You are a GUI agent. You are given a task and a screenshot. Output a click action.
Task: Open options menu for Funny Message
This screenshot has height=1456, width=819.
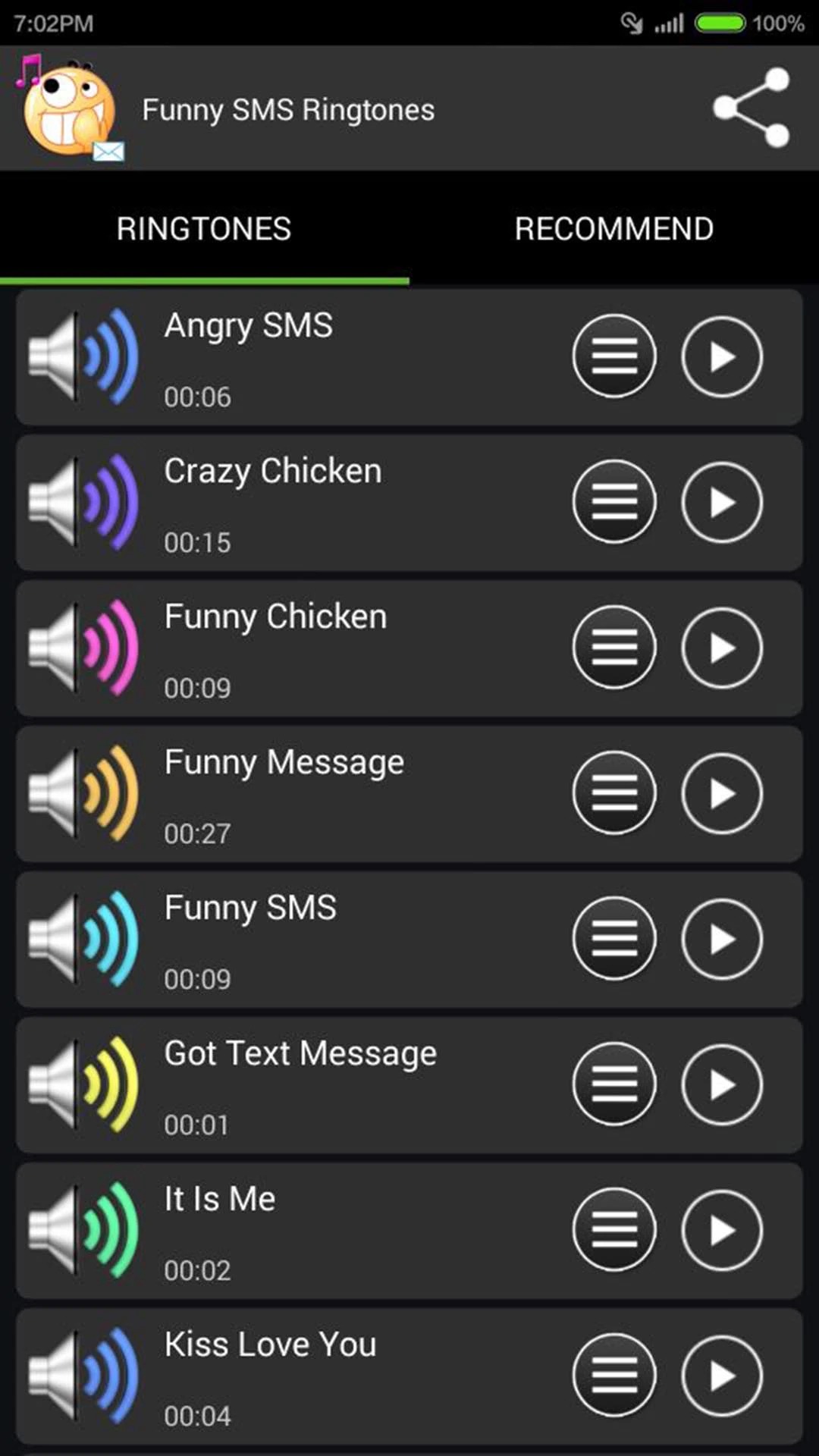[x=614, y=793]
